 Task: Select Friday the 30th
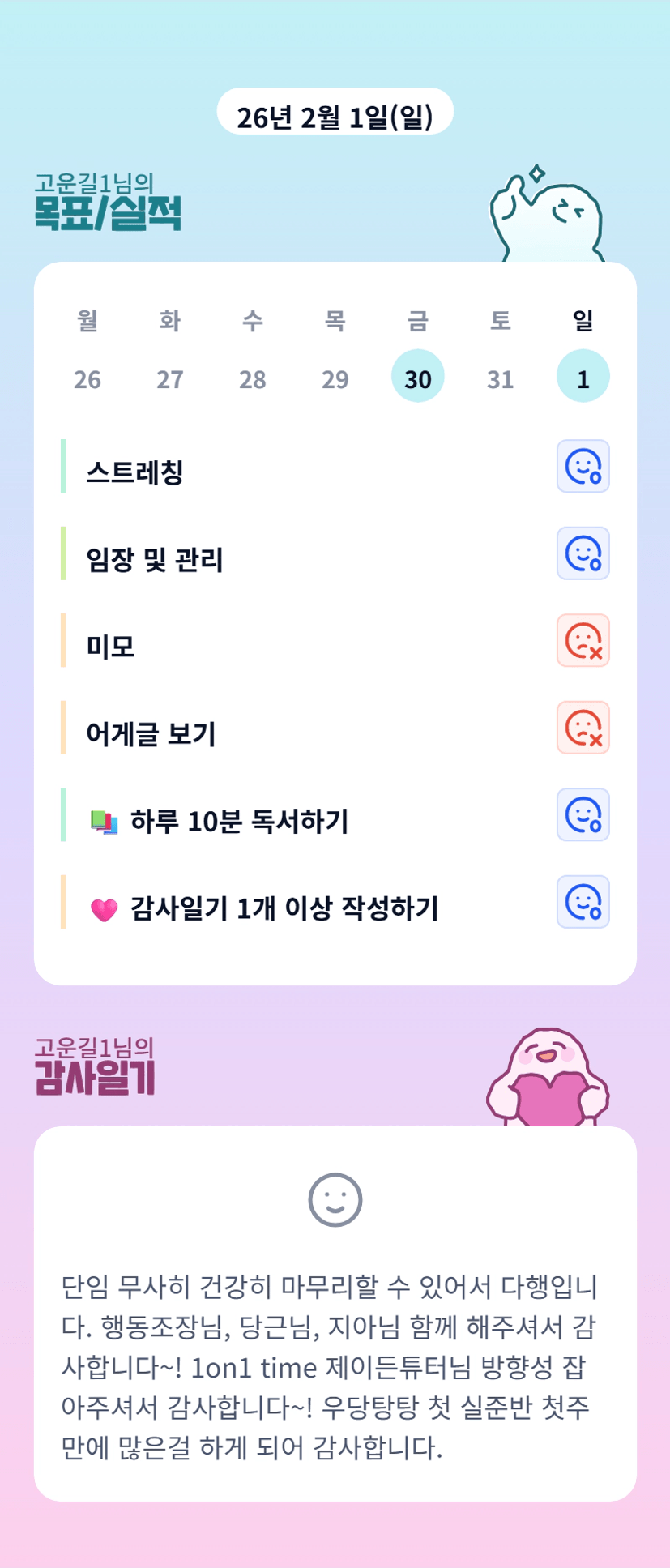[x=418, y=377]
